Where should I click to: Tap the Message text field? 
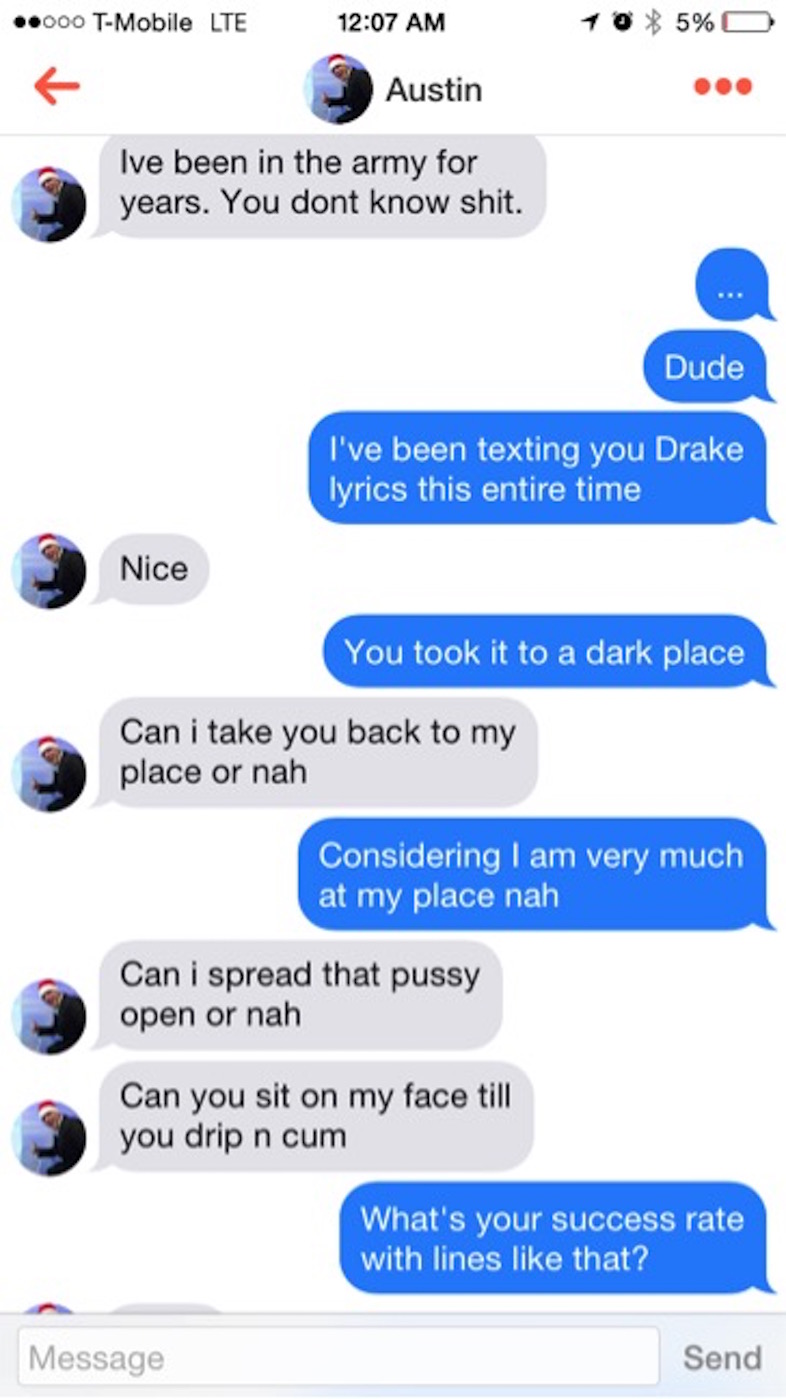[338, 1357]
